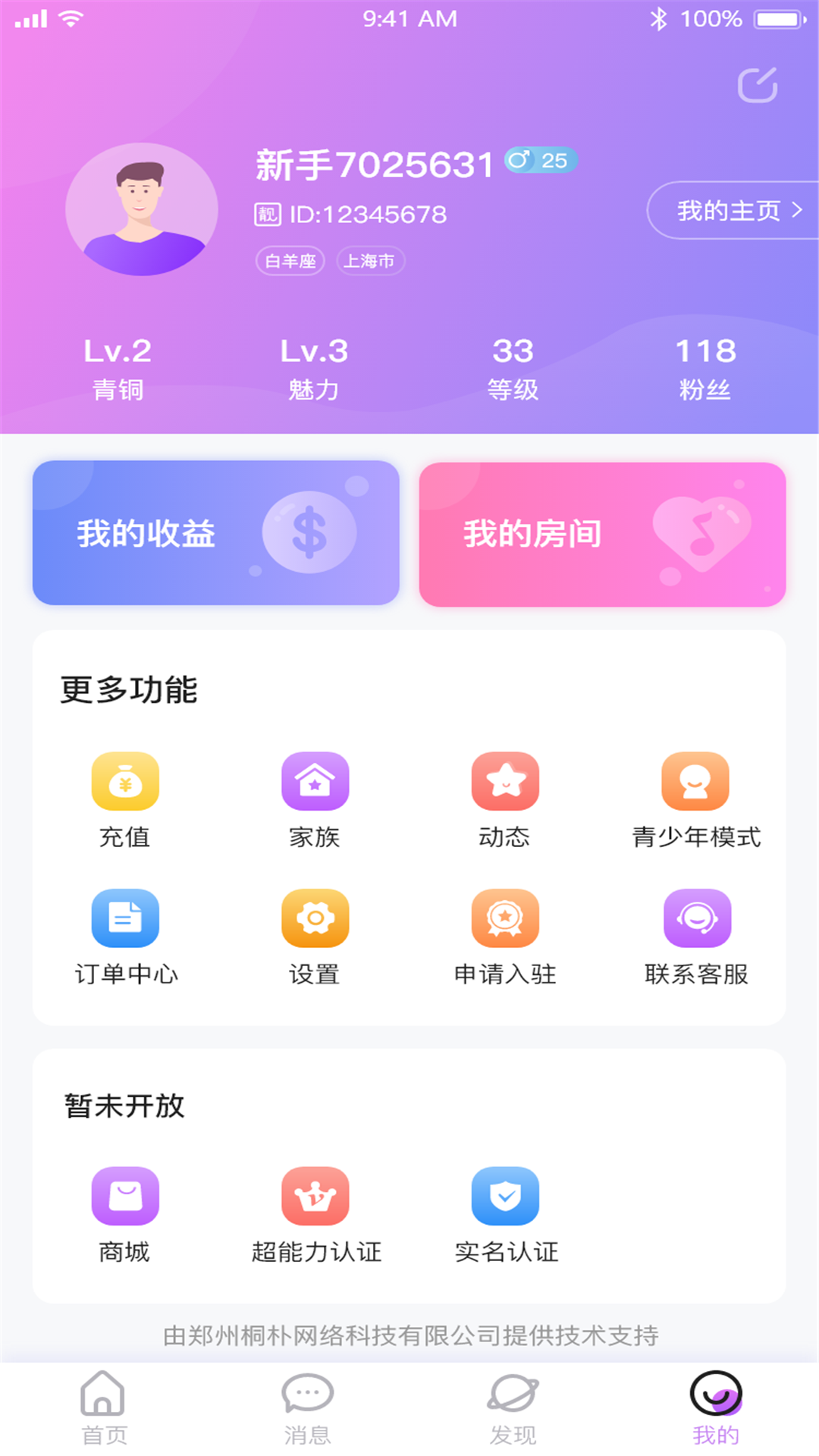The width and height of the screenshot is (819, 1456).
Task: Tap the profile avatar picture
Action: click(x=142, y=209)
